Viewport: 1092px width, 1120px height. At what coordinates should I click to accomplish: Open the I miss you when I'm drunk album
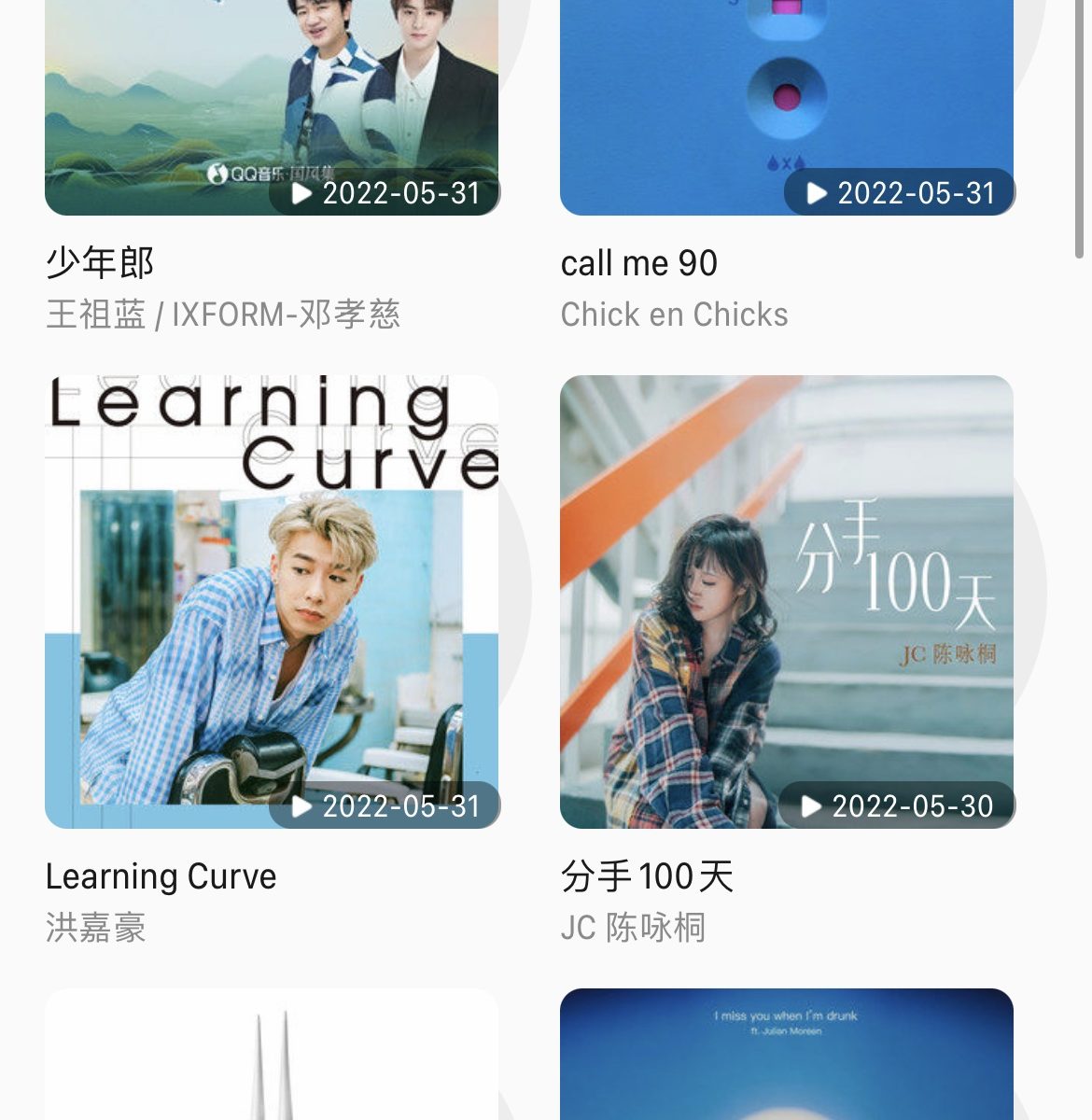pos(786,1057)
